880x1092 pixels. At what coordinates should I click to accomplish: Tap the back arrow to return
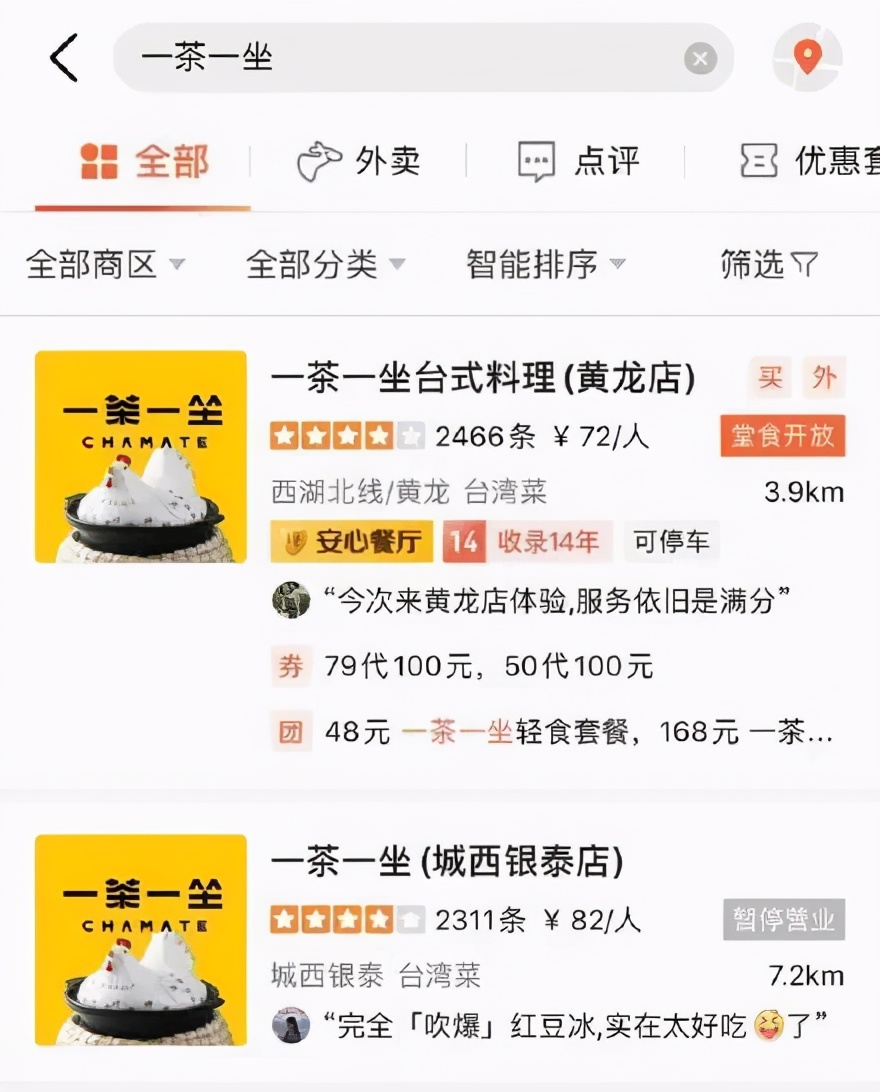[x=62, y=58]
